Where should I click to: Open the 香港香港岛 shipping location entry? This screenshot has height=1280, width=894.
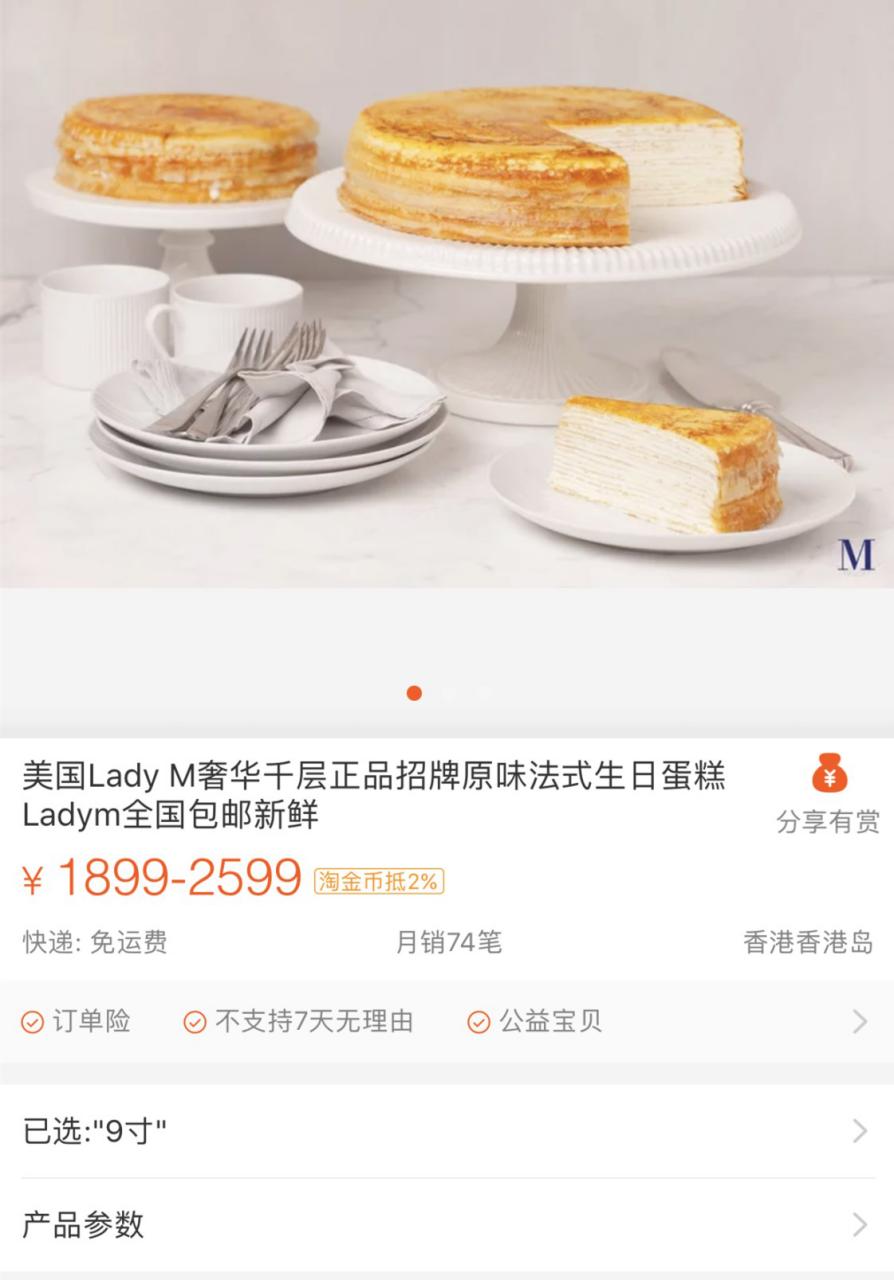coord(810,941)
